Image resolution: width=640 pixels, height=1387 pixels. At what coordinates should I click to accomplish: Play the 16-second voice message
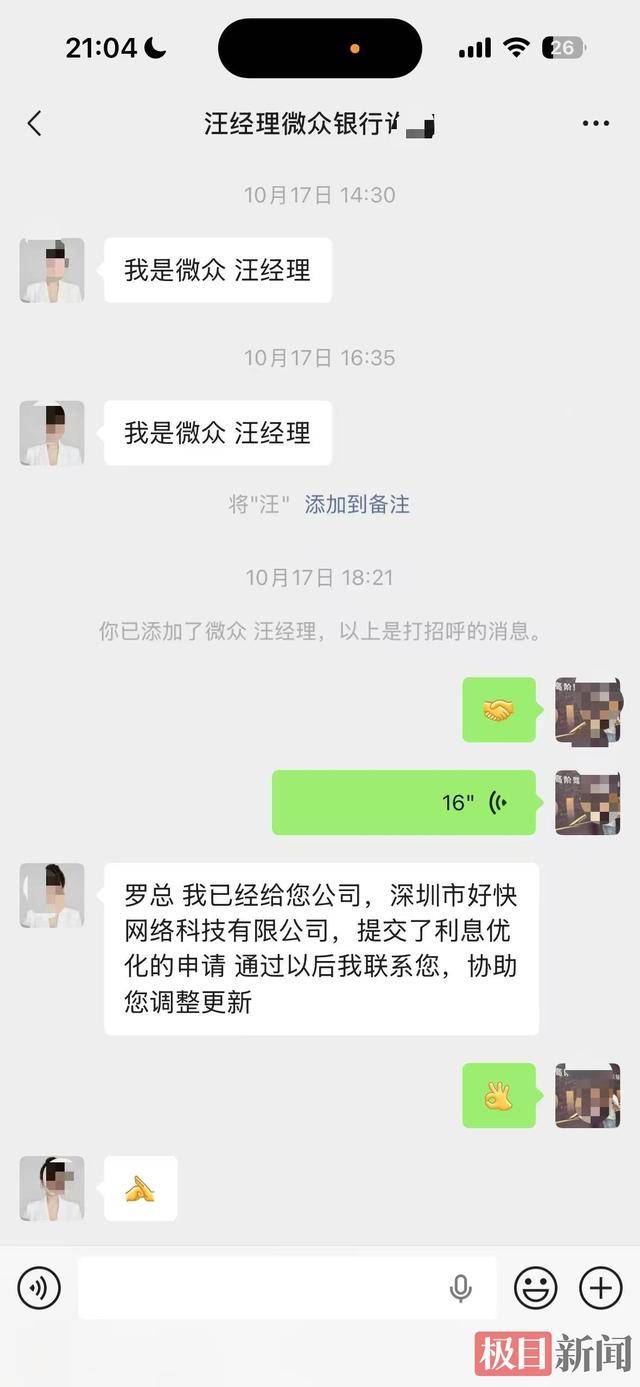[403, 802]
